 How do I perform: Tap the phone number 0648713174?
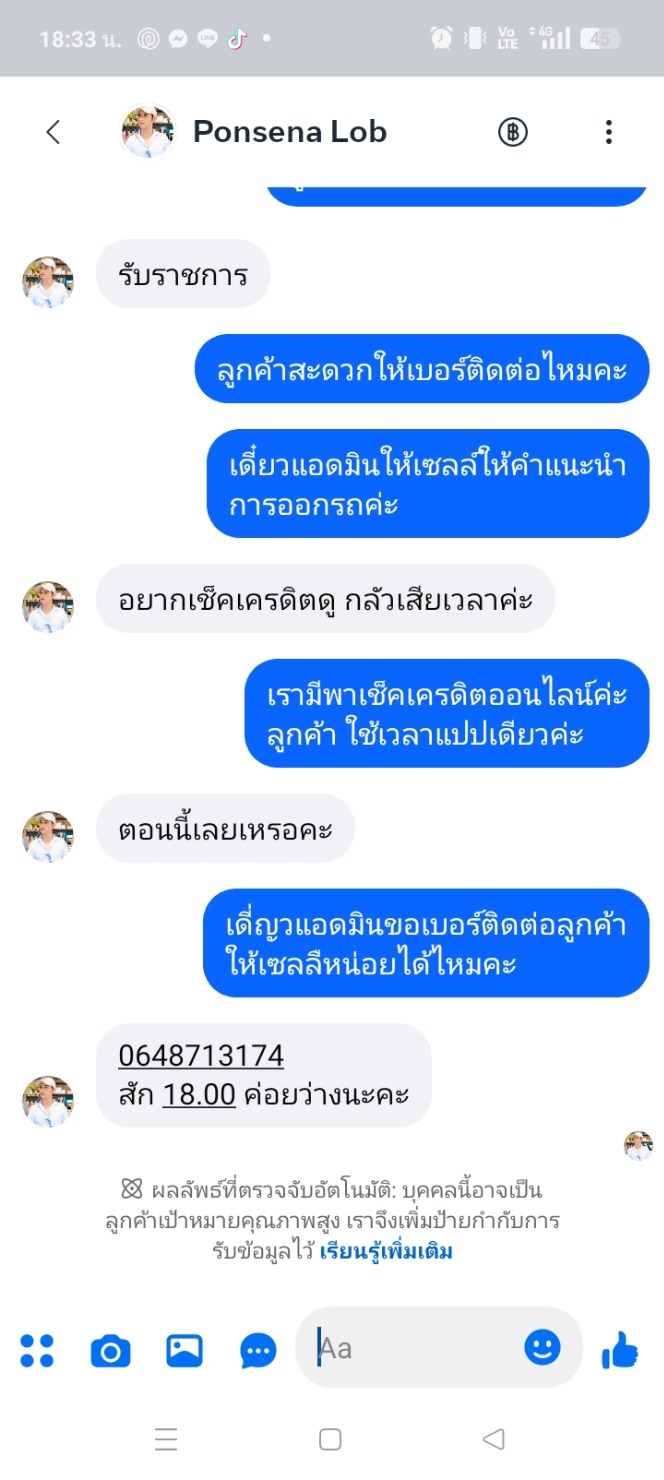pyautogui.click(x=201, y=1056)
